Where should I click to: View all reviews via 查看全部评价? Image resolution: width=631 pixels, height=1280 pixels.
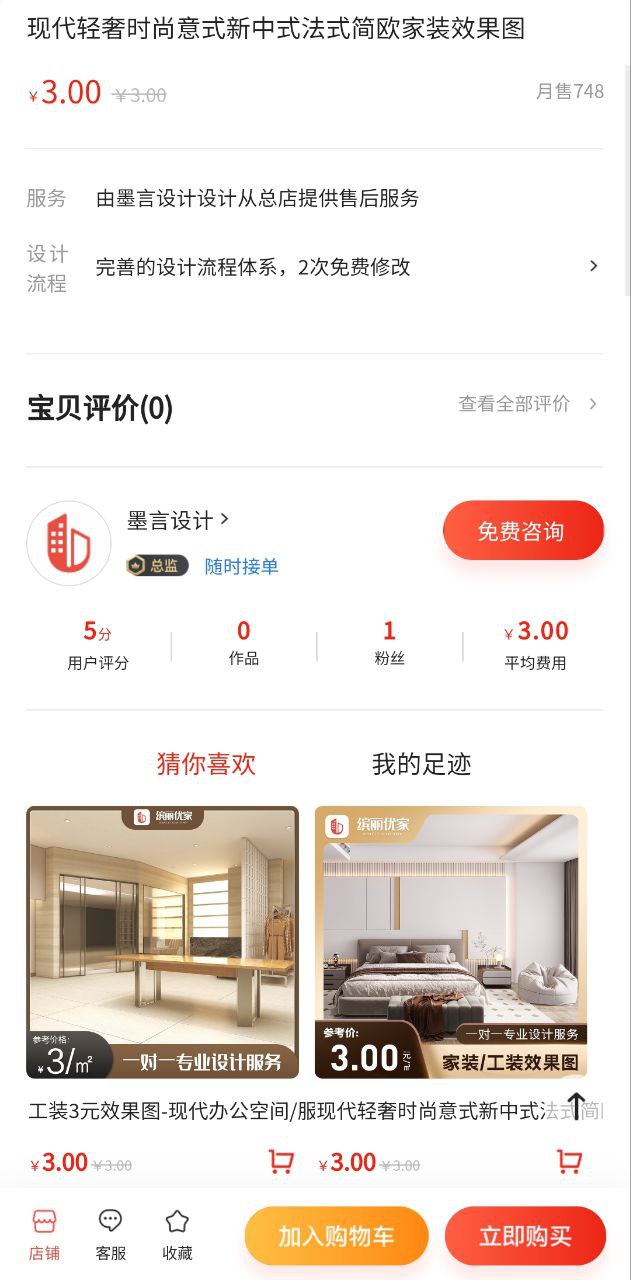(x=526, y=404)
